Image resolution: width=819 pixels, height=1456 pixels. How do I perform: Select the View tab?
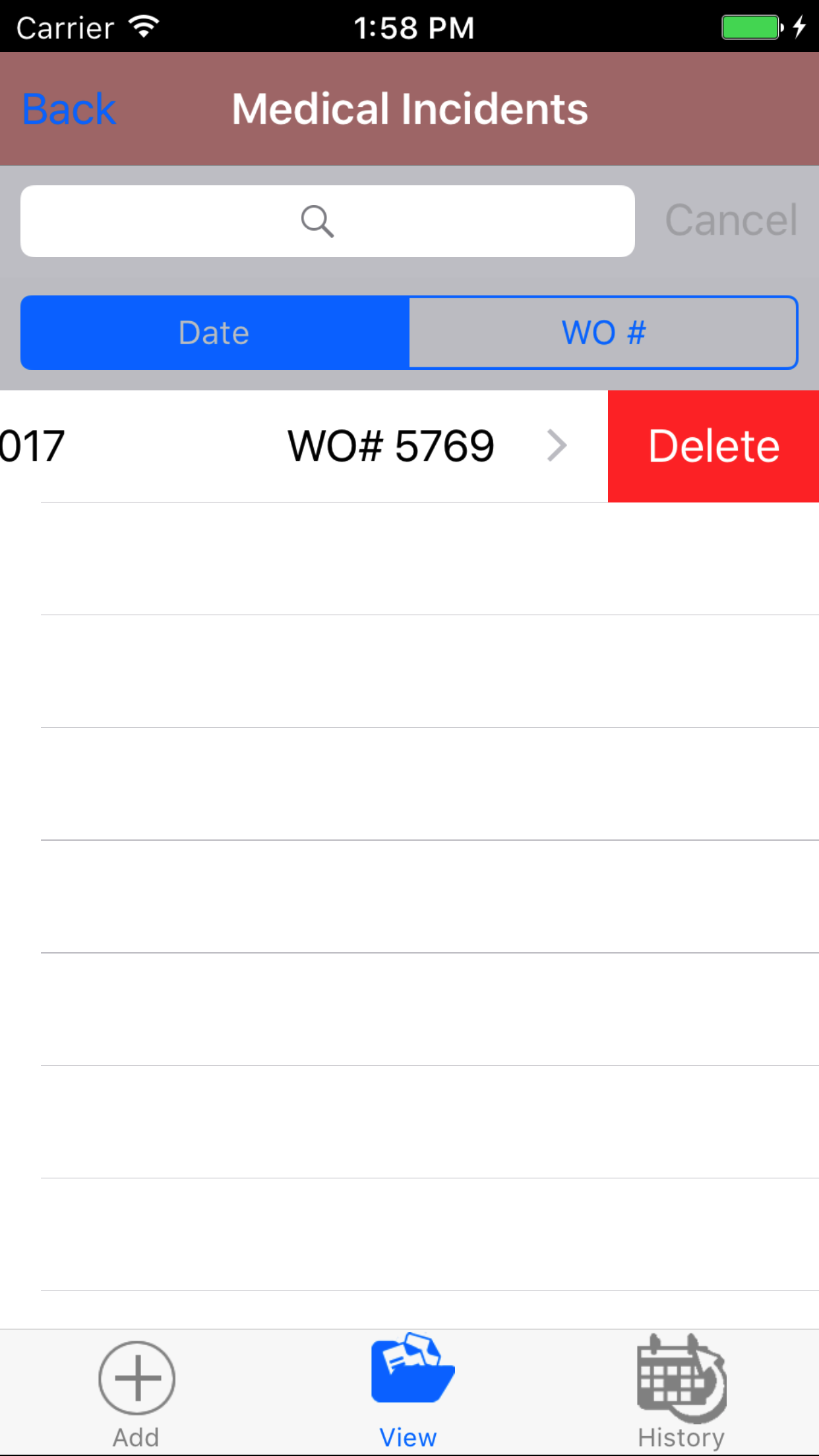click(x=409, y=1391)
